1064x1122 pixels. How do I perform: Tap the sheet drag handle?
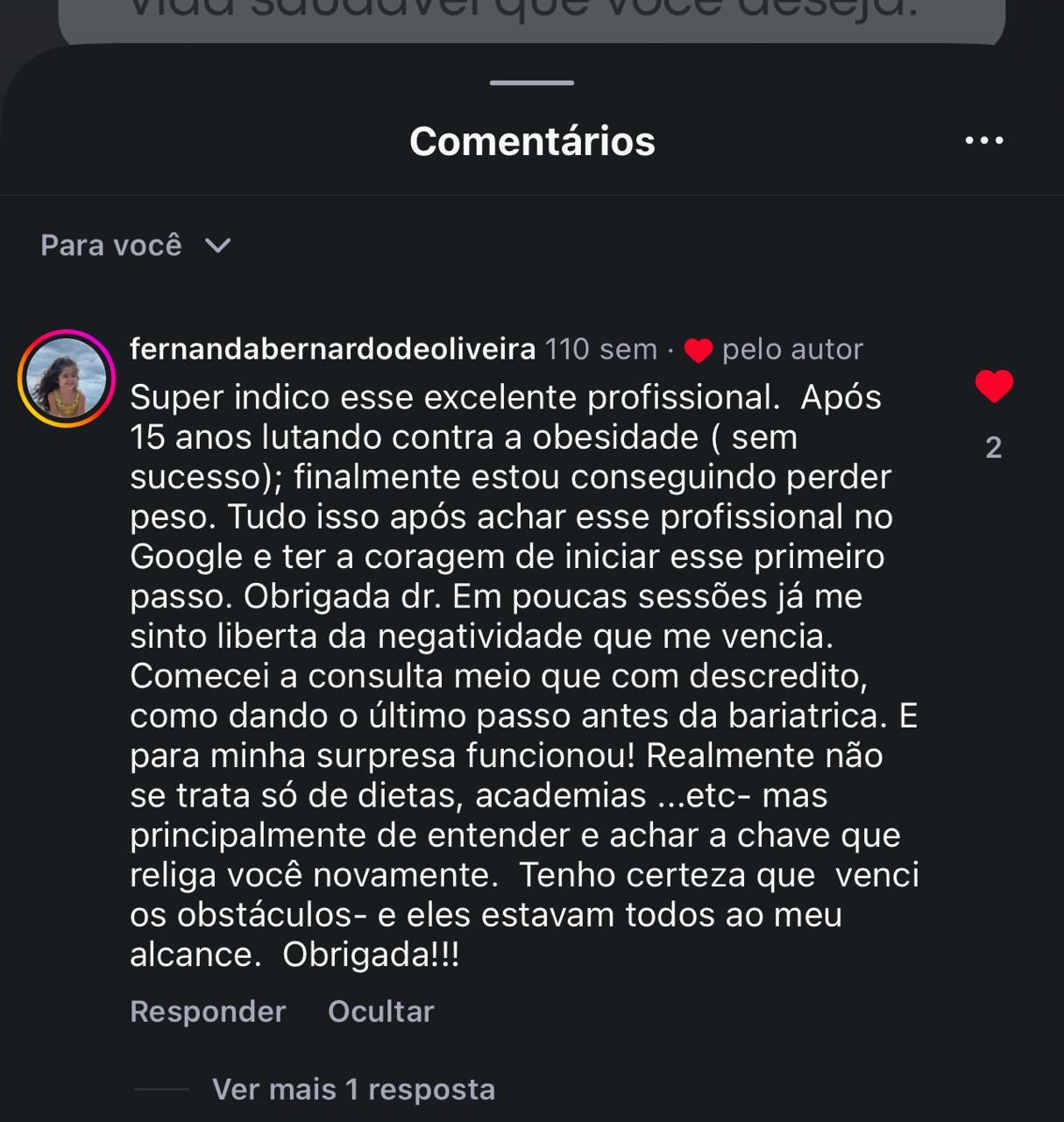(x=532, y=83)
